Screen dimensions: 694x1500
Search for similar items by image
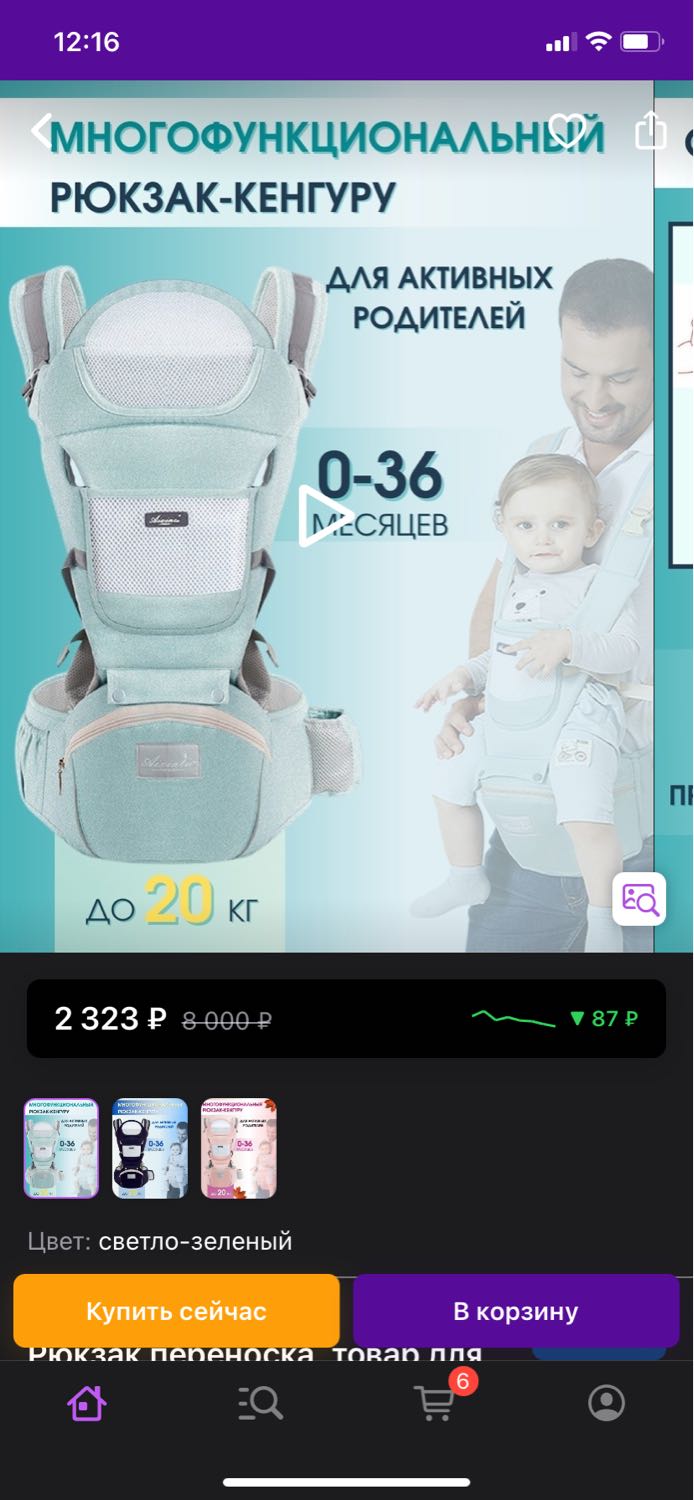coord(640,899)
